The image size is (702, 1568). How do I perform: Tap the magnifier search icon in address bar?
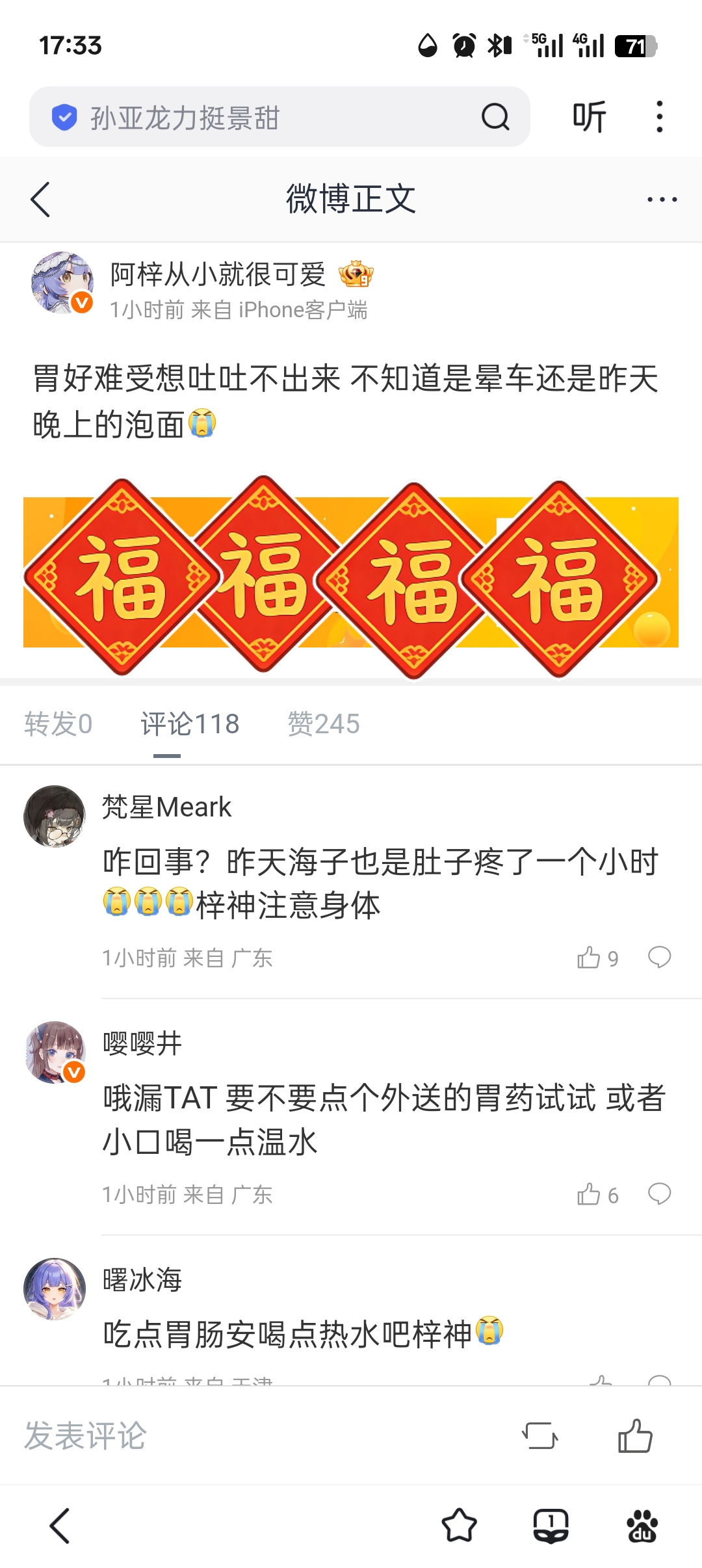(x=495, y=117)
